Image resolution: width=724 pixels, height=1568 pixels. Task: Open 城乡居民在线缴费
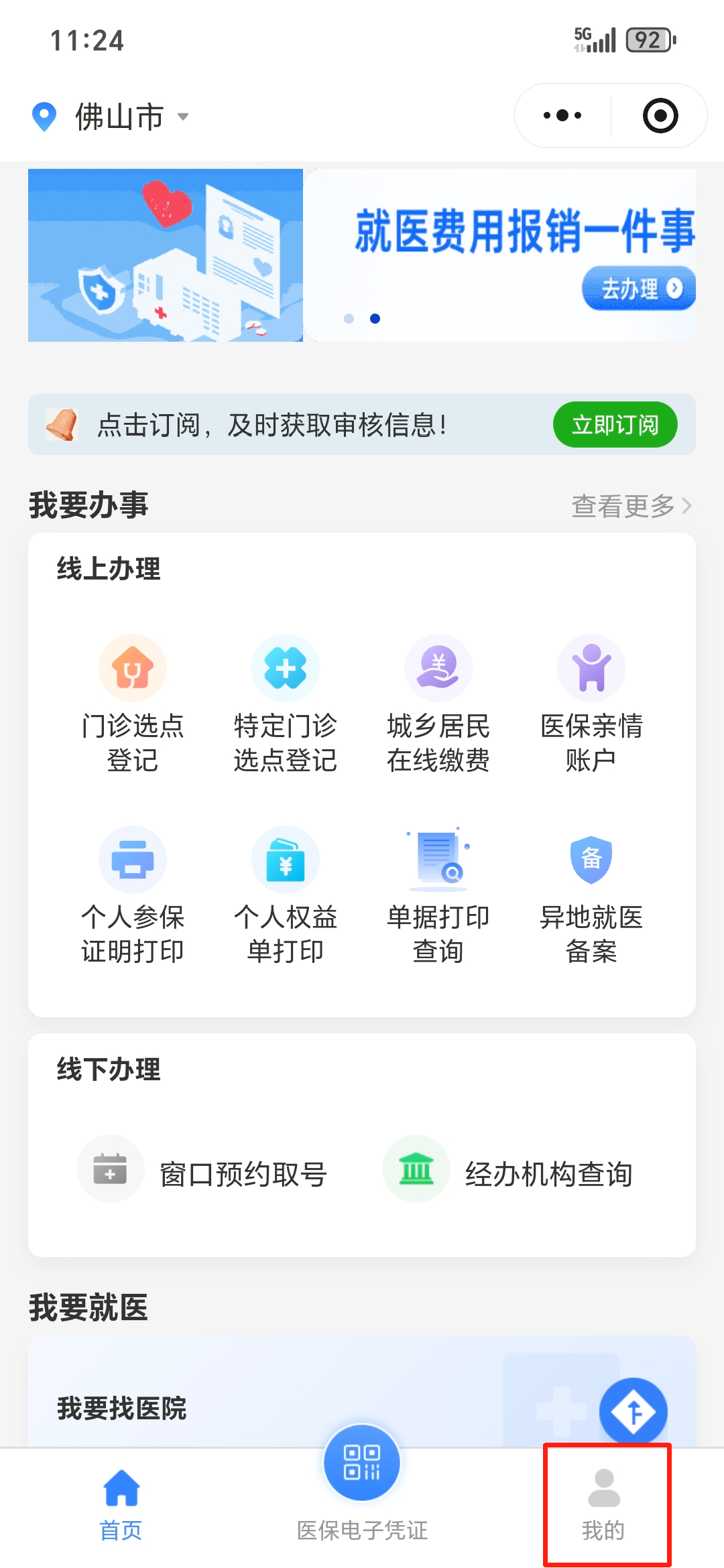coord(438,704)
